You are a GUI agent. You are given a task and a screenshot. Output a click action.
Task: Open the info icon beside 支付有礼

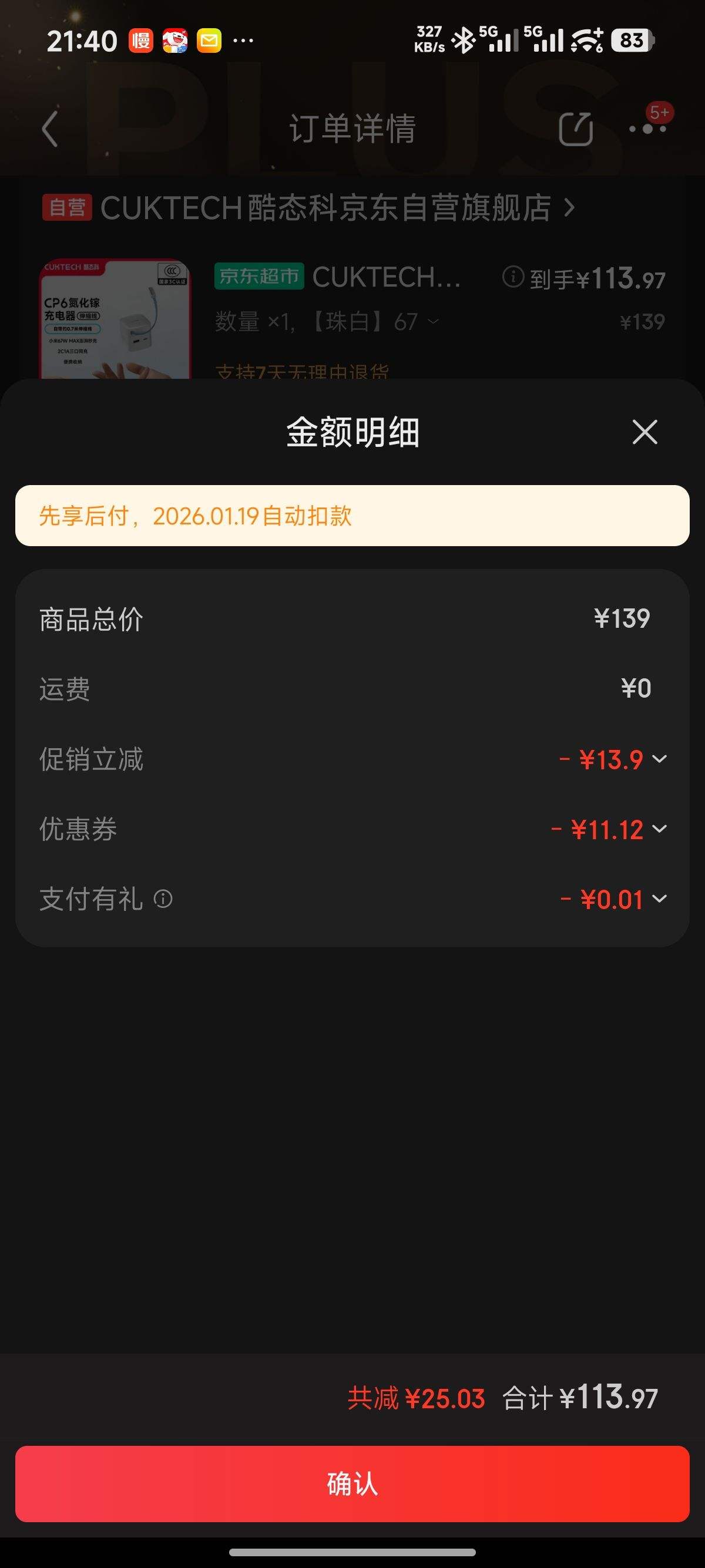click(x=163, y=899)
